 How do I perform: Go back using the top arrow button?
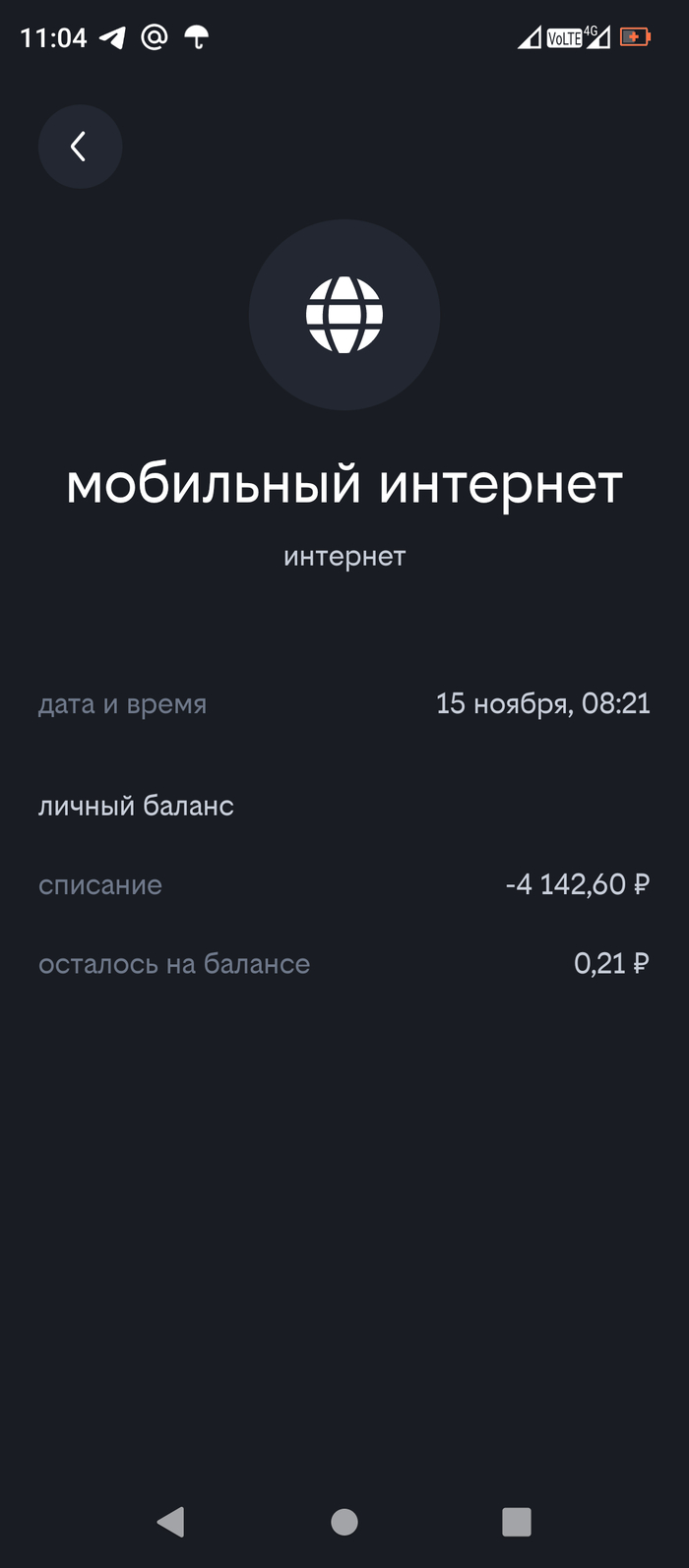80,147
